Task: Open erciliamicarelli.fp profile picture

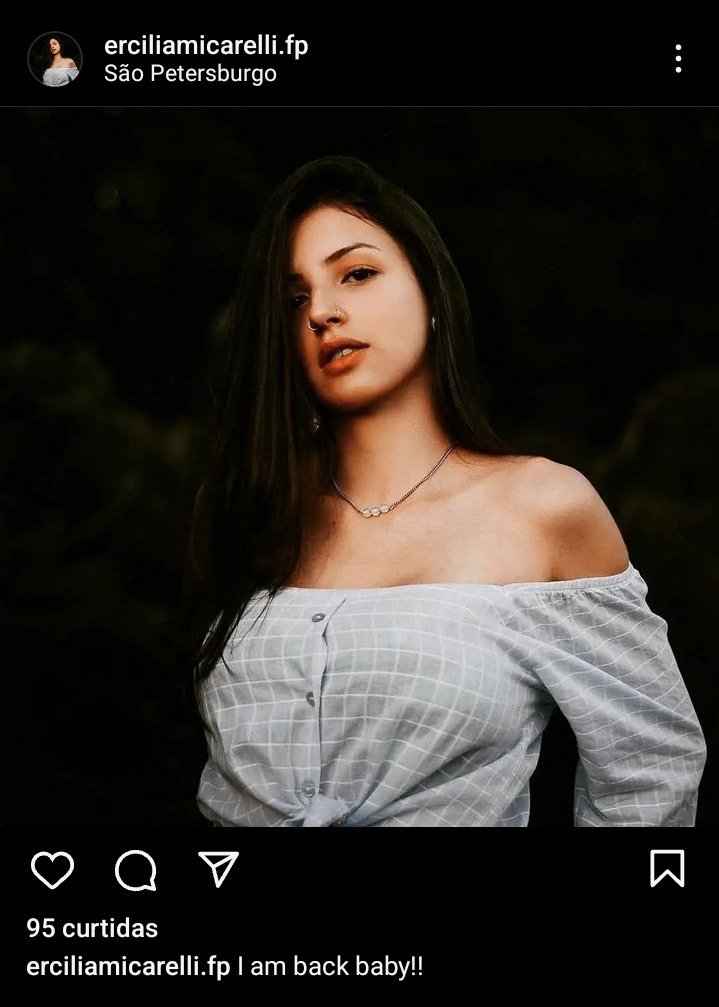Action: point(55,59)
